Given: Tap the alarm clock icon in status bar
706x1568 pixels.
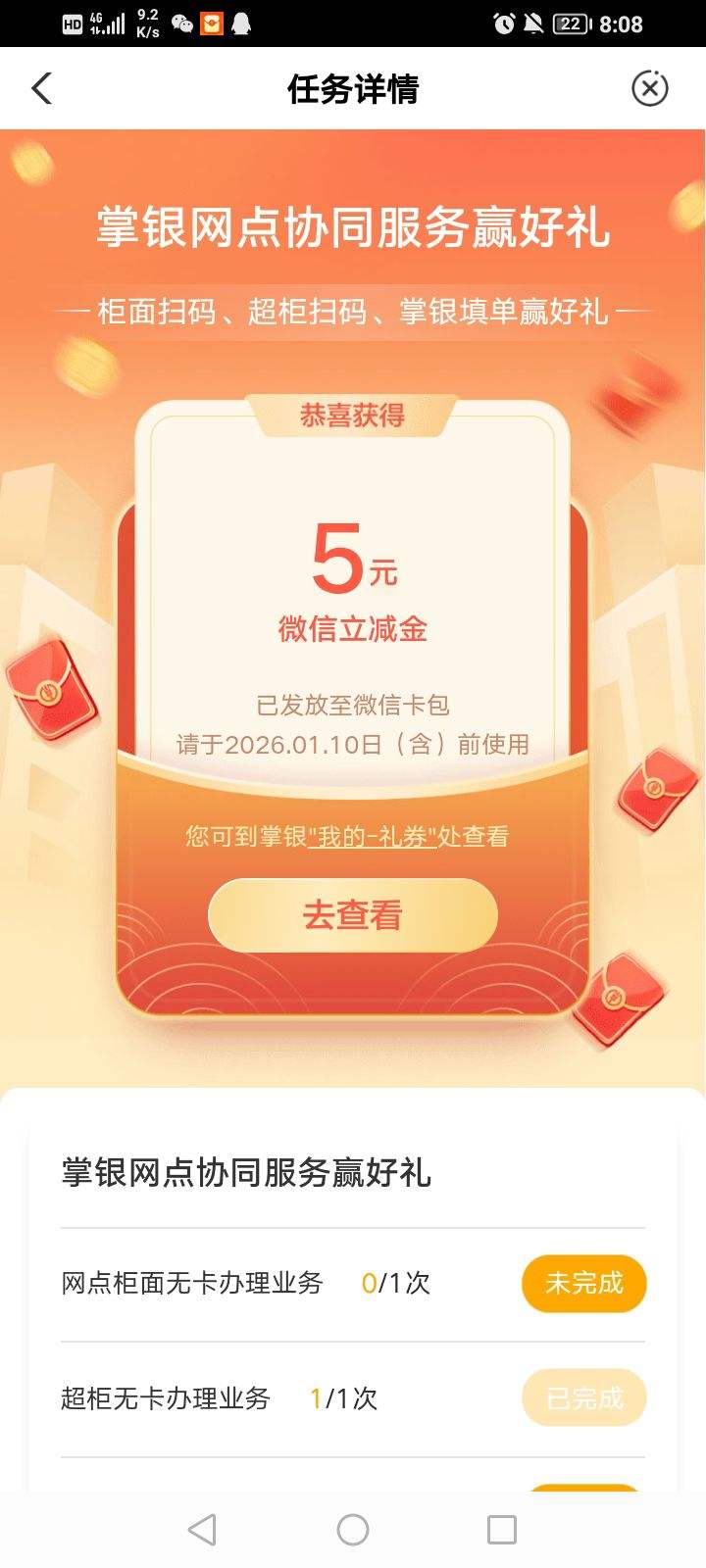Looking at the screenshot, I should pyautogui.click(x=502, y=23).
